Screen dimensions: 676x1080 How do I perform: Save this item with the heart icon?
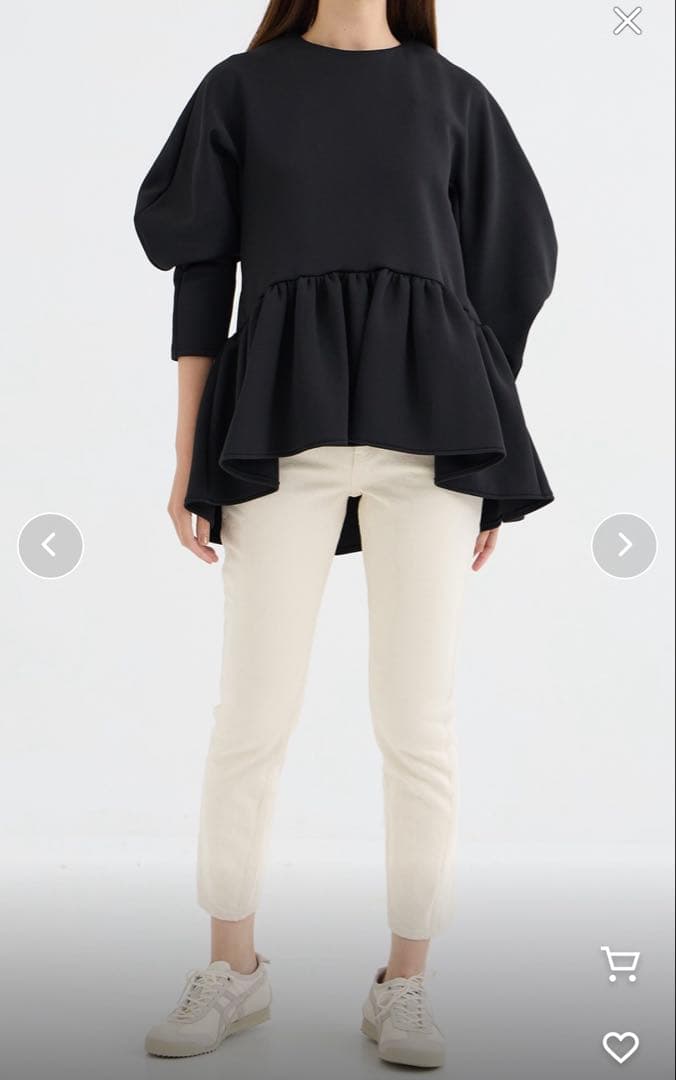pos(620,1047)
